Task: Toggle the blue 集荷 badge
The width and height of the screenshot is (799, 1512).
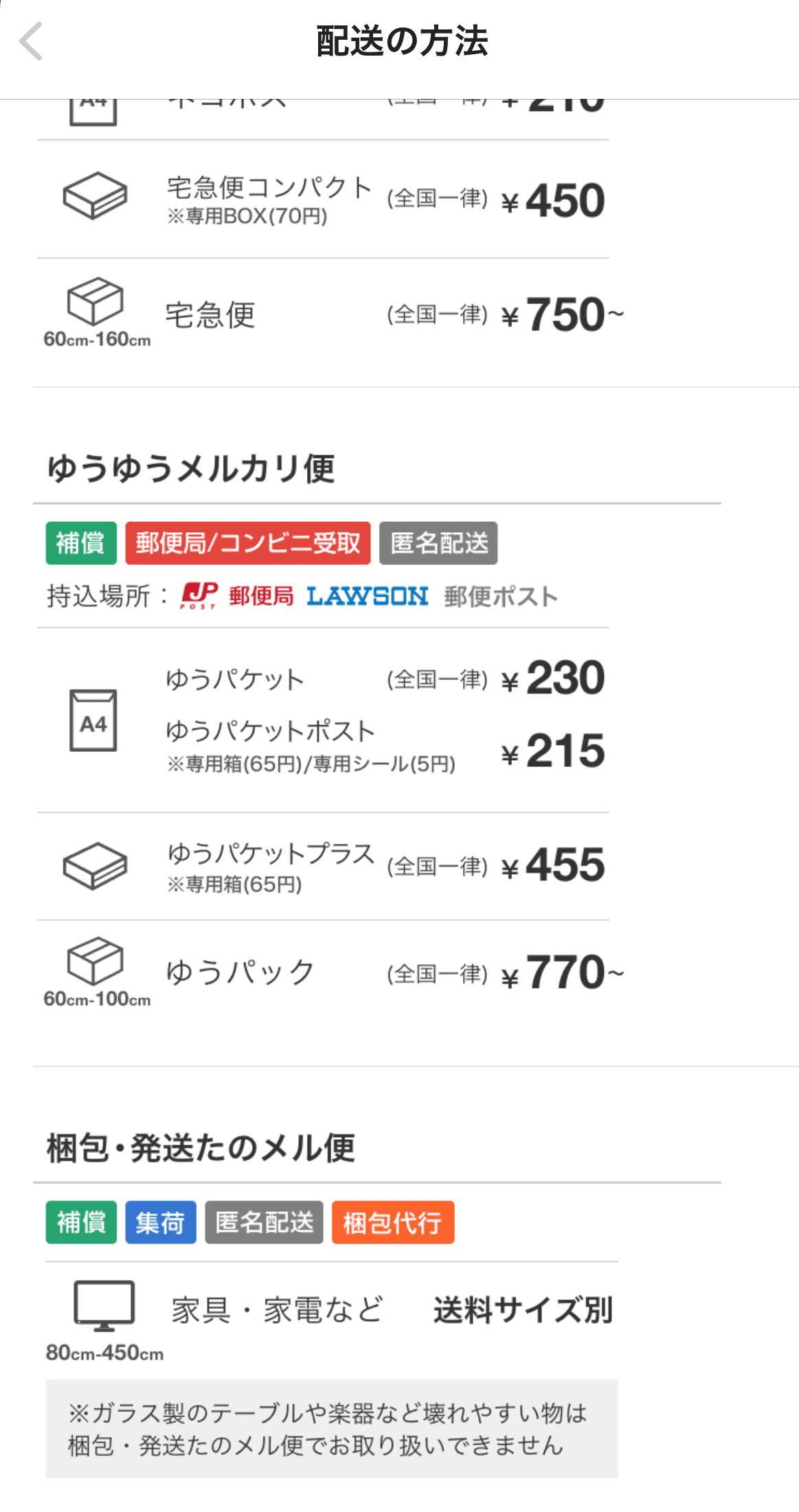Action: coord(160,1222)
